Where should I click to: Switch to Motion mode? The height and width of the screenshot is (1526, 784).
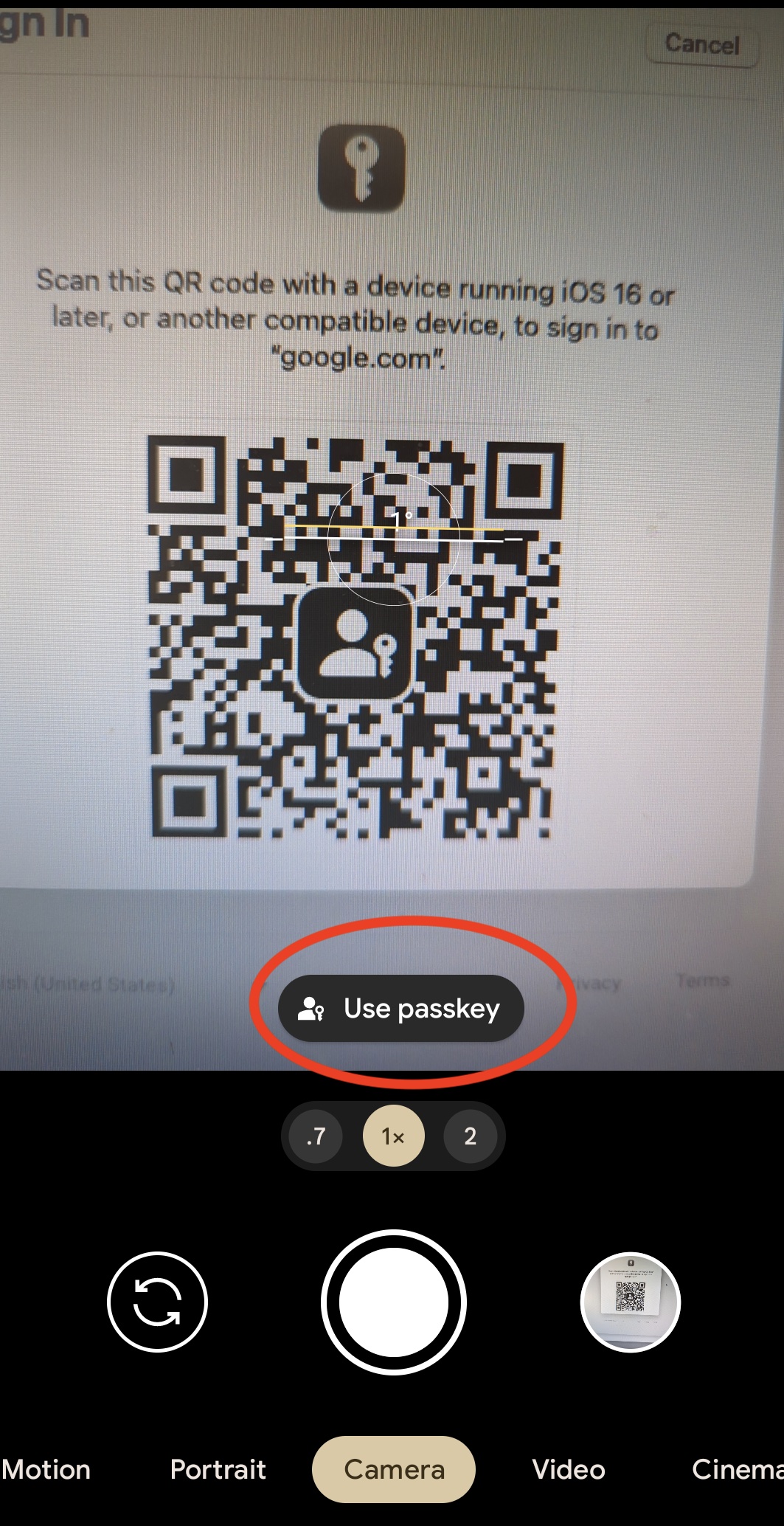(46, 1469)
